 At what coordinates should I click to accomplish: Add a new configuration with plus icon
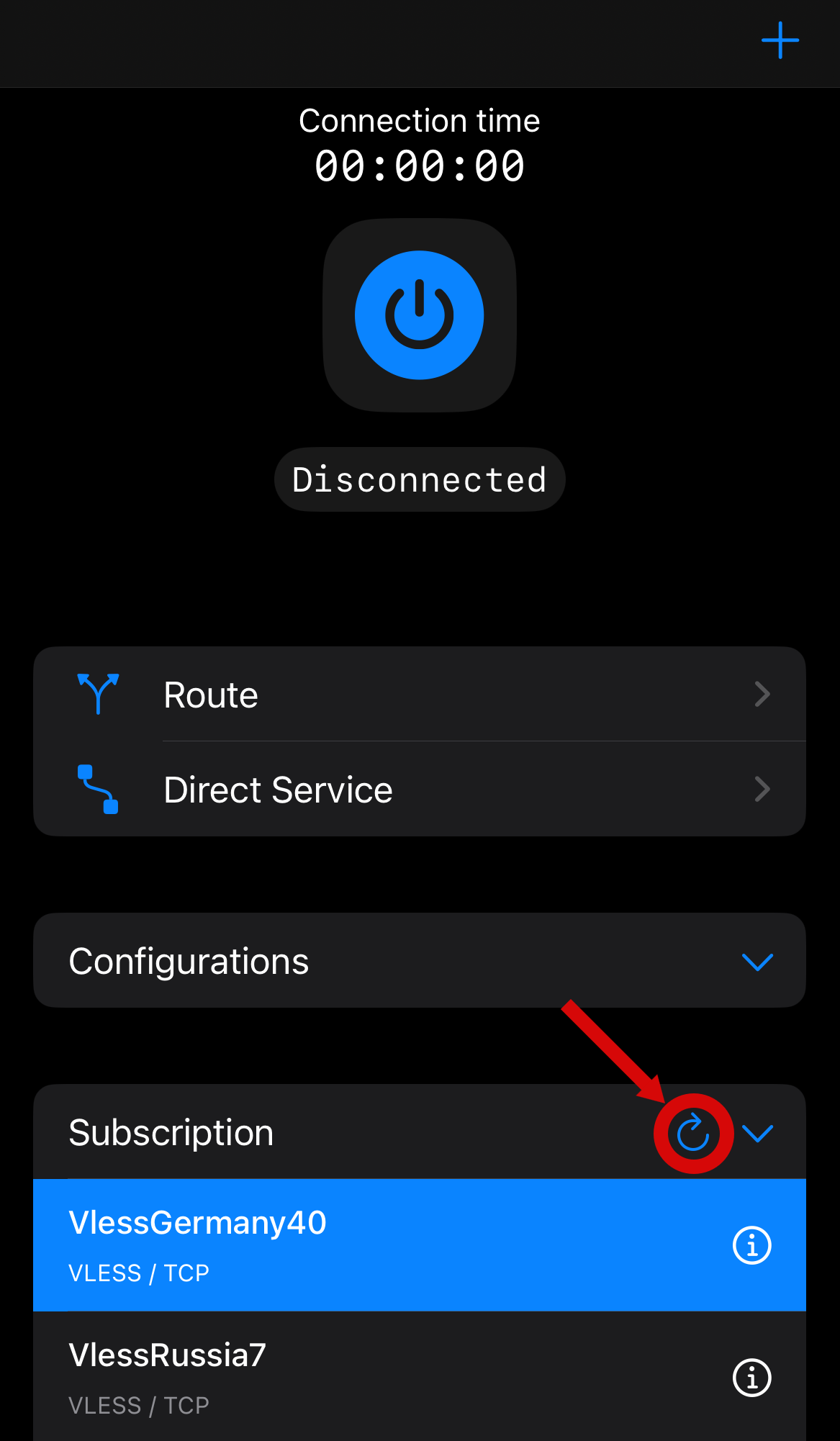(780, 40)
